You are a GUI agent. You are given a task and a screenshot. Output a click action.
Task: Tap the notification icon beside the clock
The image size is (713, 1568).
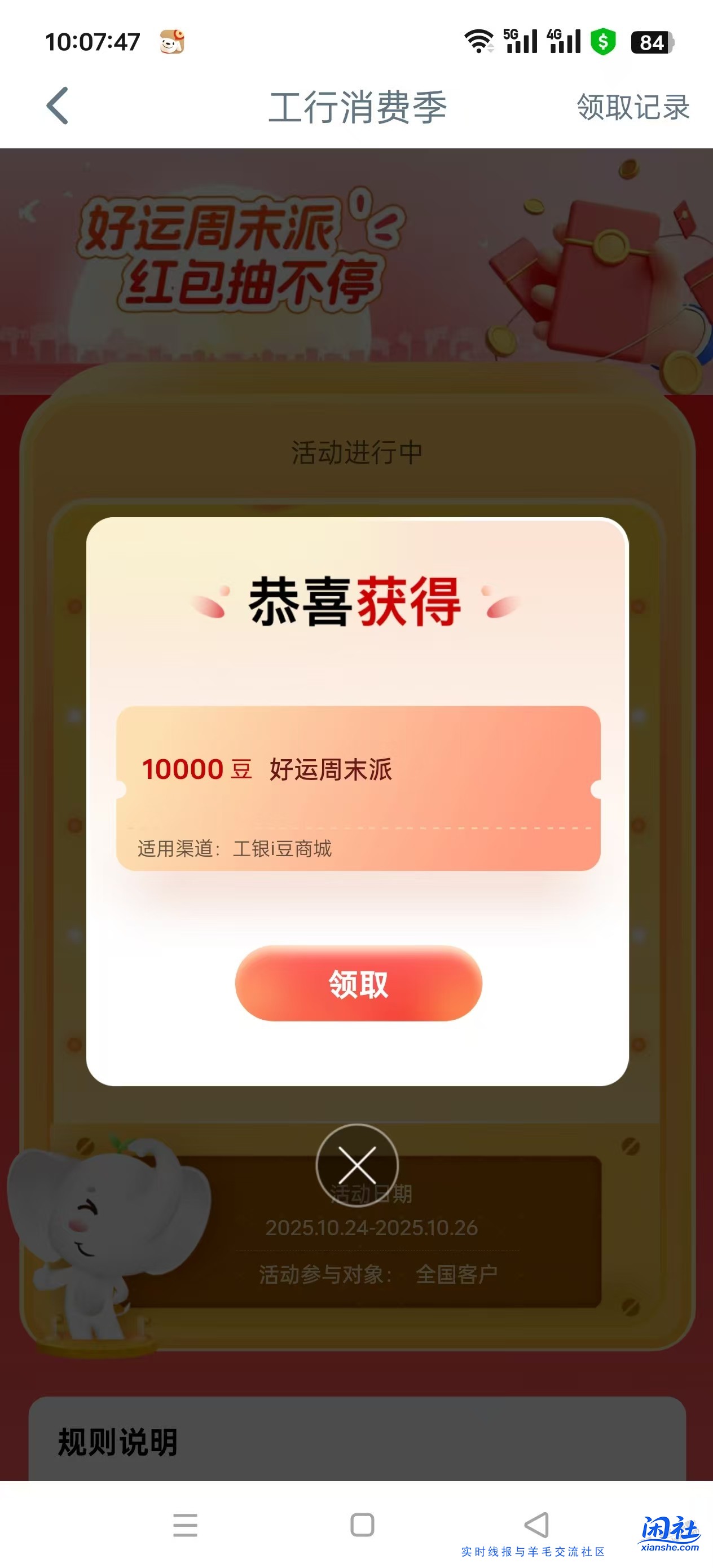[x=171, y=41]
